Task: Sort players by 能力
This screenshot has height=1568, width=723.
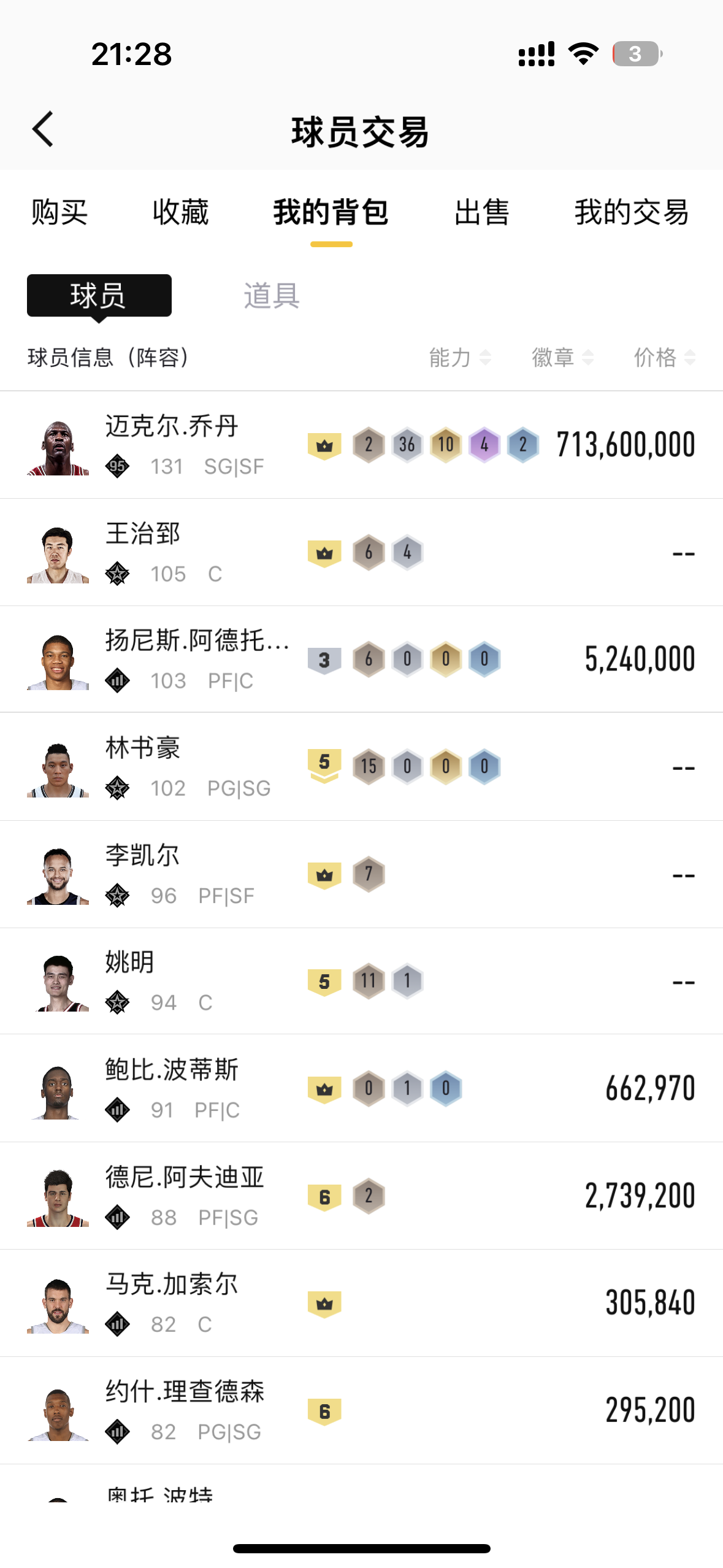Action: [459, 357]
